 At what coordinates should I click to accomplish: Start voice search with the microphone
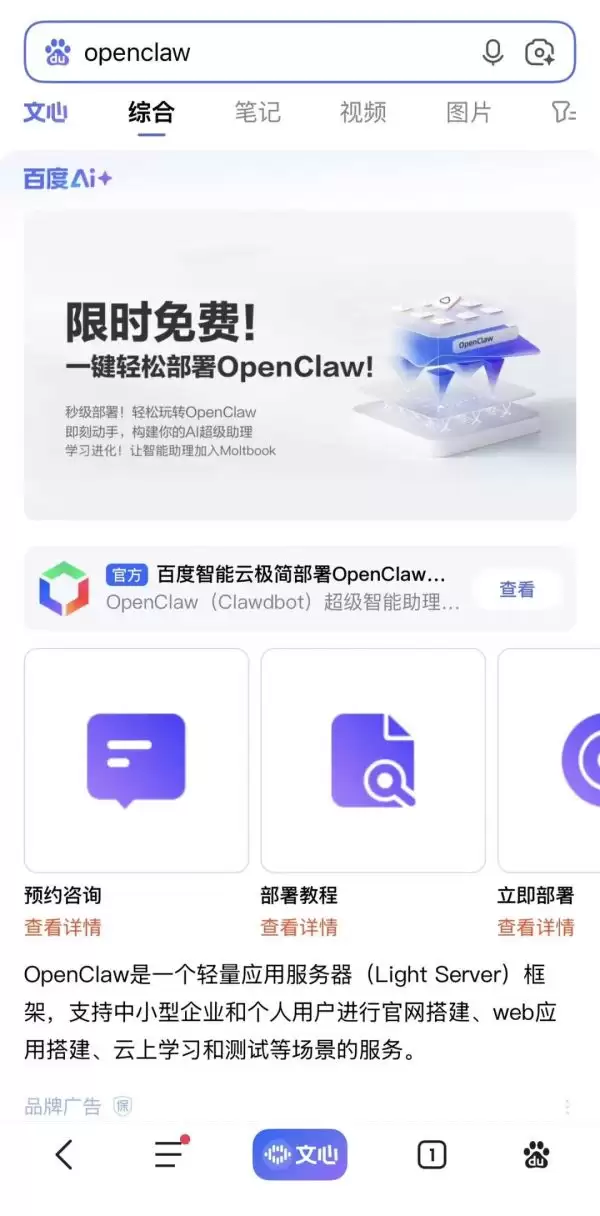pyautogui.click(x=492, y=53)
